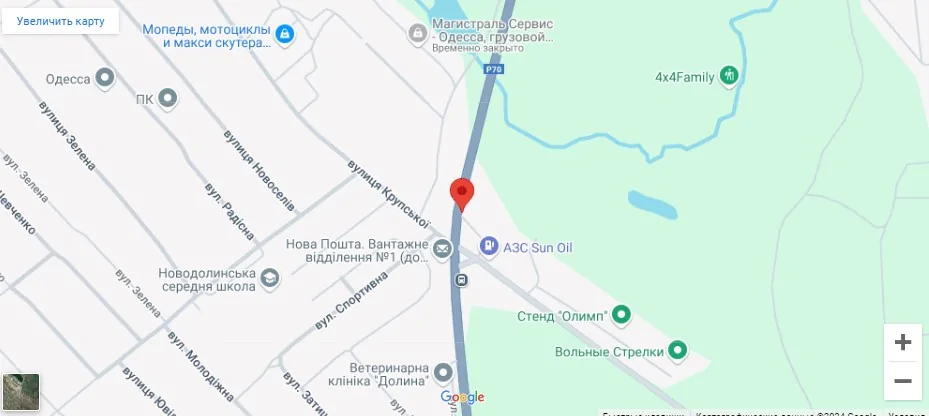Viewport: 929px width, 416px height.
Task: Tap the bus stop icon on the road
Action: (x=462, y=280)
